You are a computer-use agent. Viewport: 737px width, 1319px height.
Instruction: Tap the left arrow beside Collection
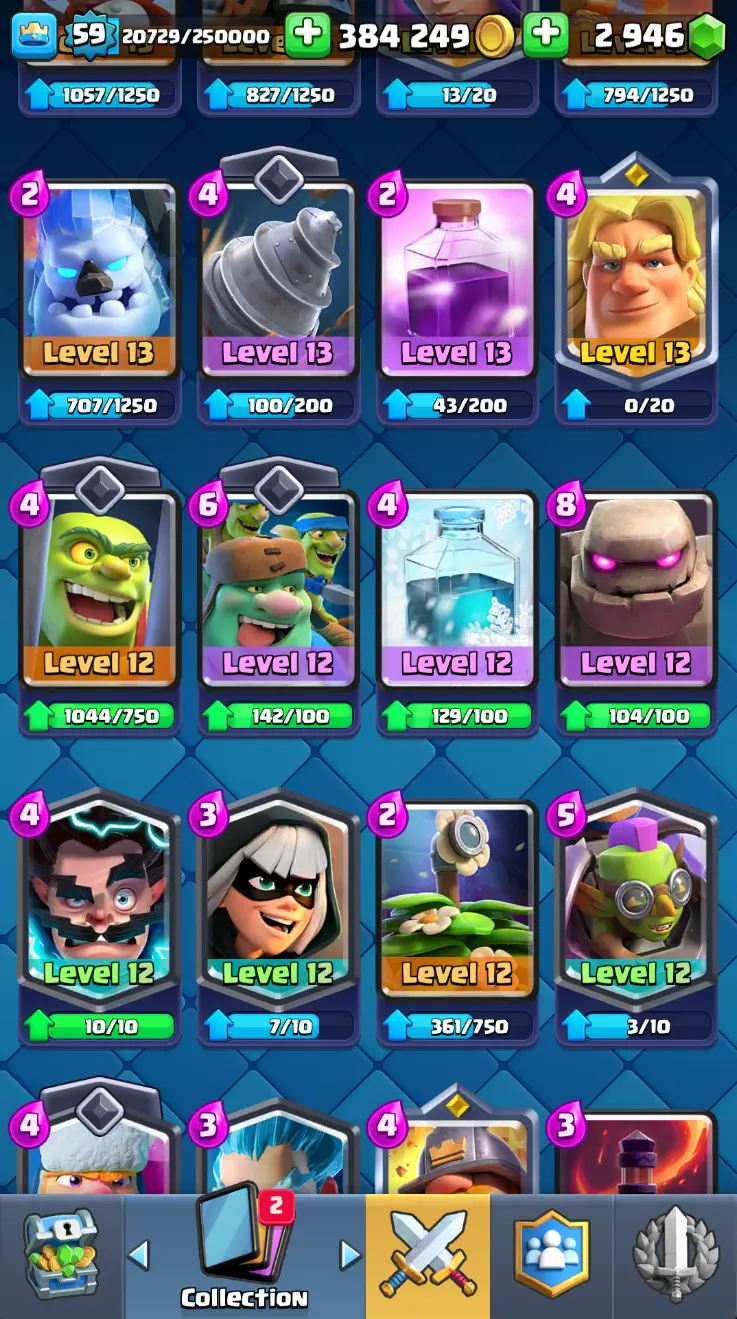pyautogui.click(x=139, y=1254)
